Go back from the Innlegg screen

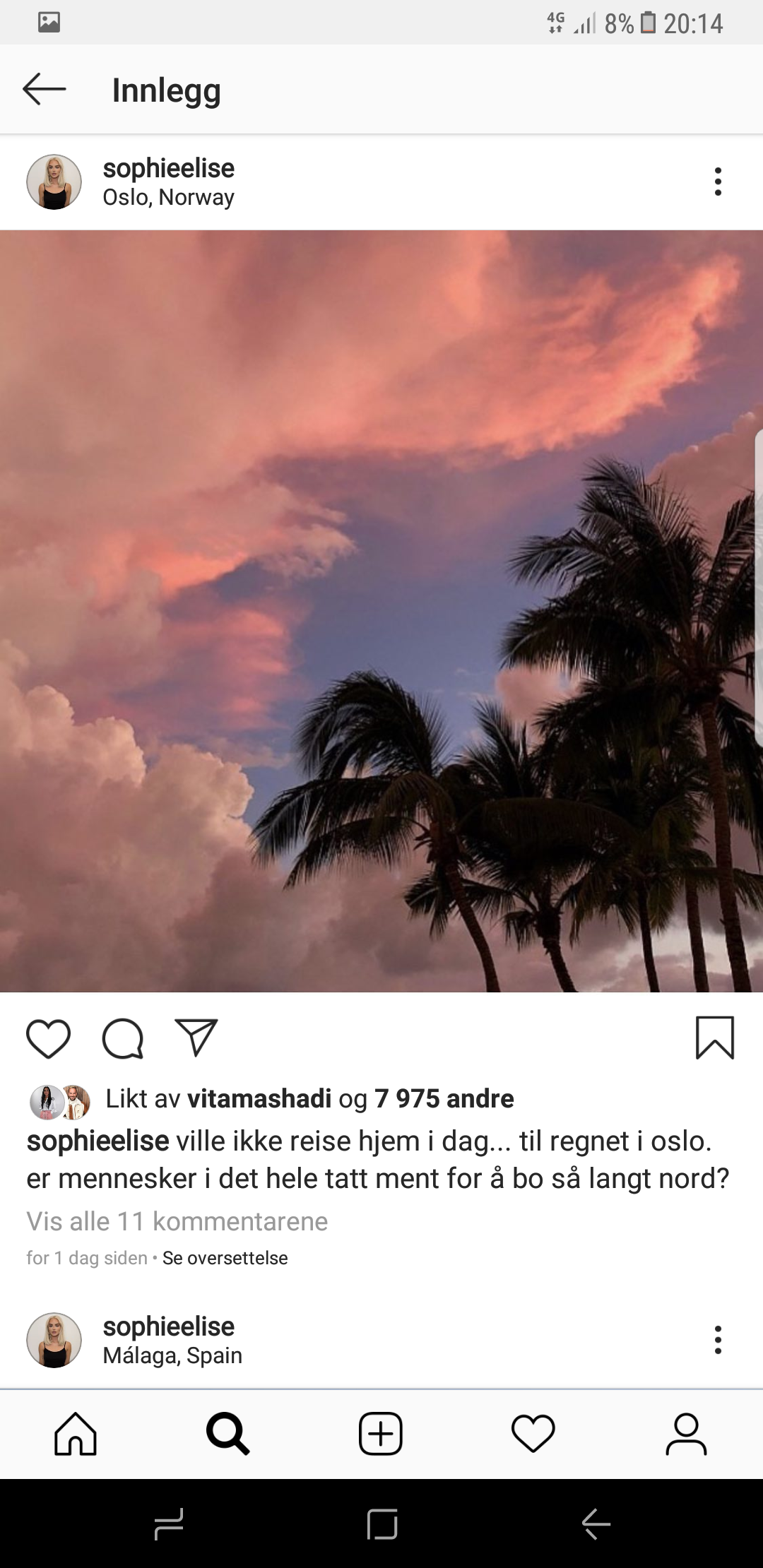(x=45, y=90)
